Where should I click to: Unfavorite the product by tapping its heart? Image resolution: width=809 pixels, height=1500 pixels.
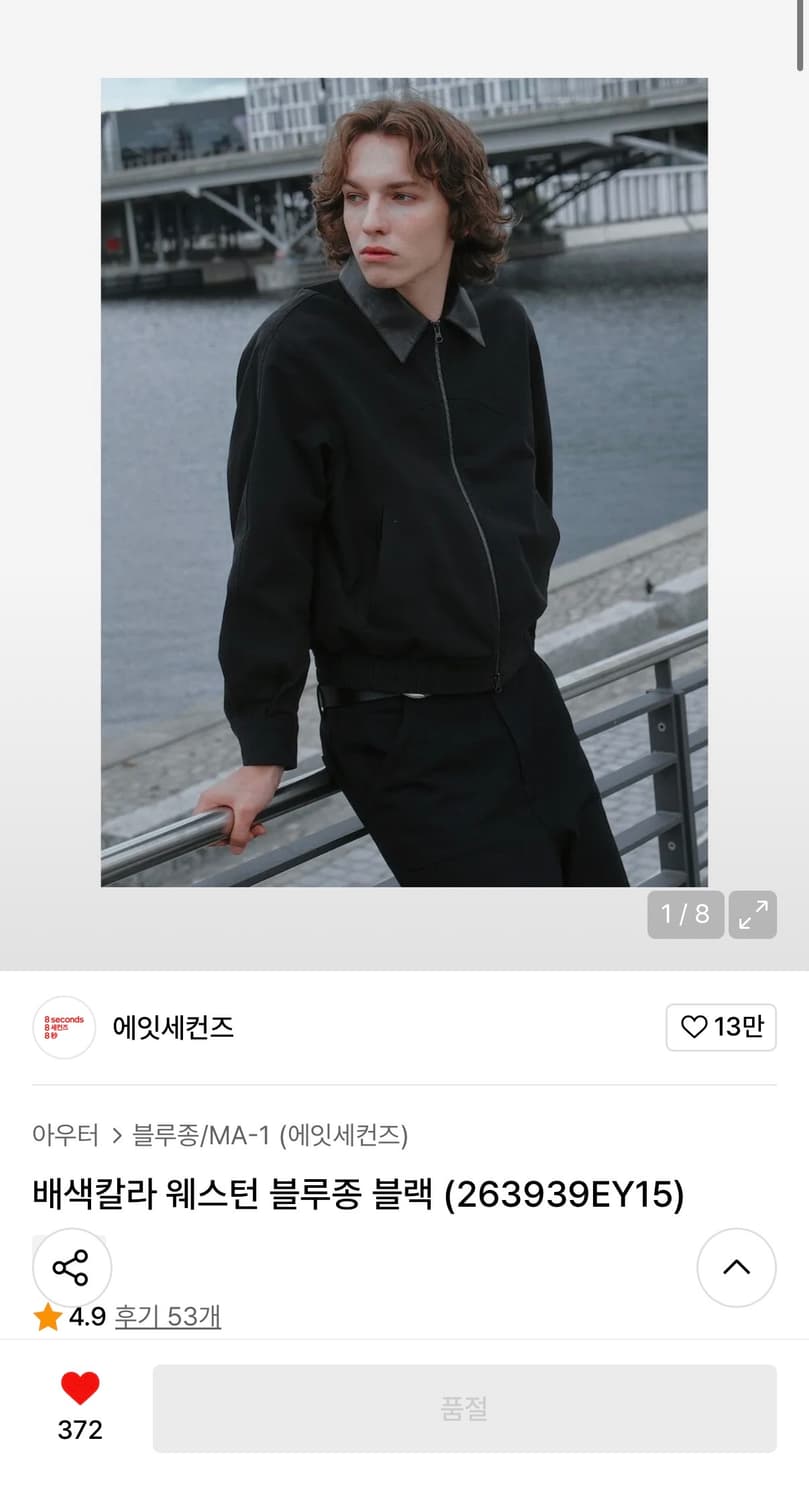(79, 1387)
